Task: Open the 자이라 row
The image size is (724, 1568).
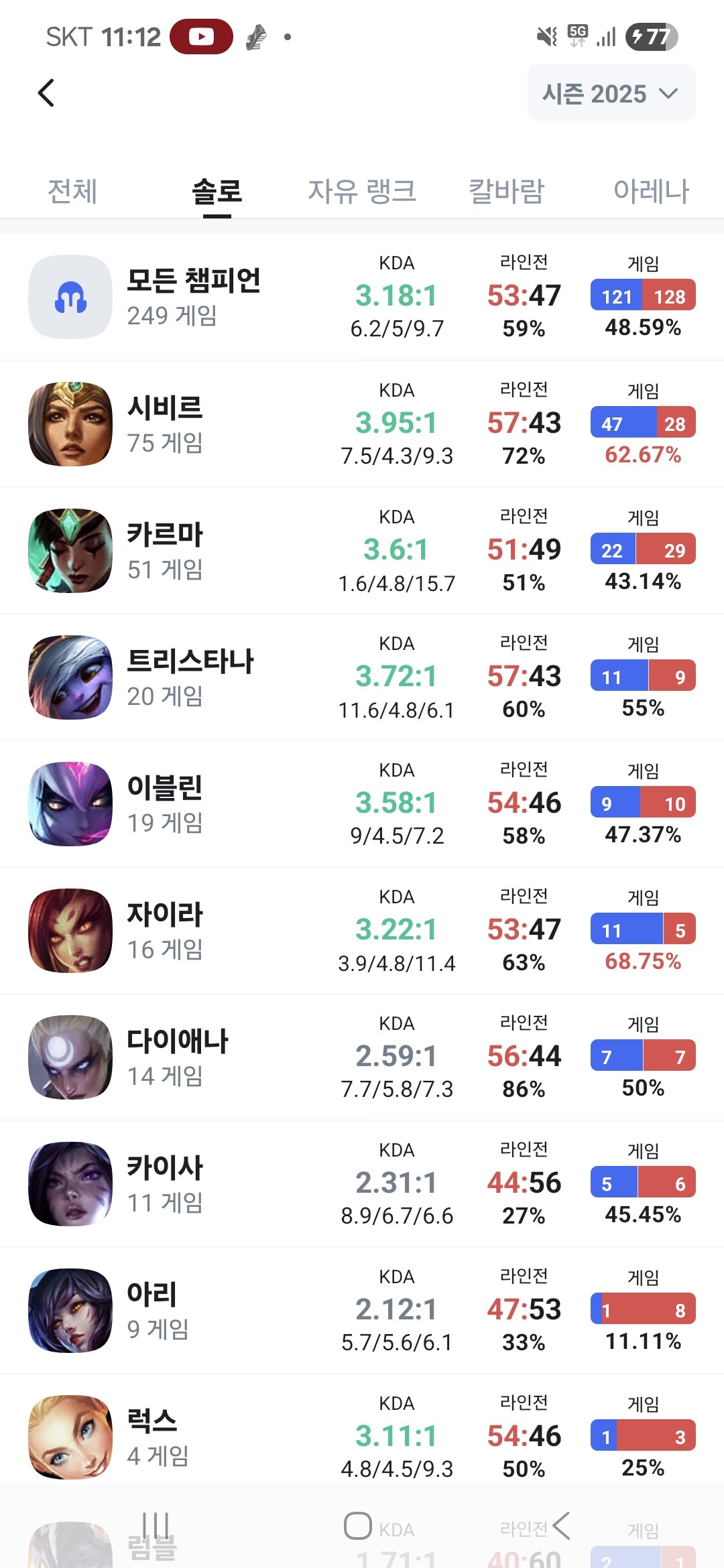Action: click(362, 930)
